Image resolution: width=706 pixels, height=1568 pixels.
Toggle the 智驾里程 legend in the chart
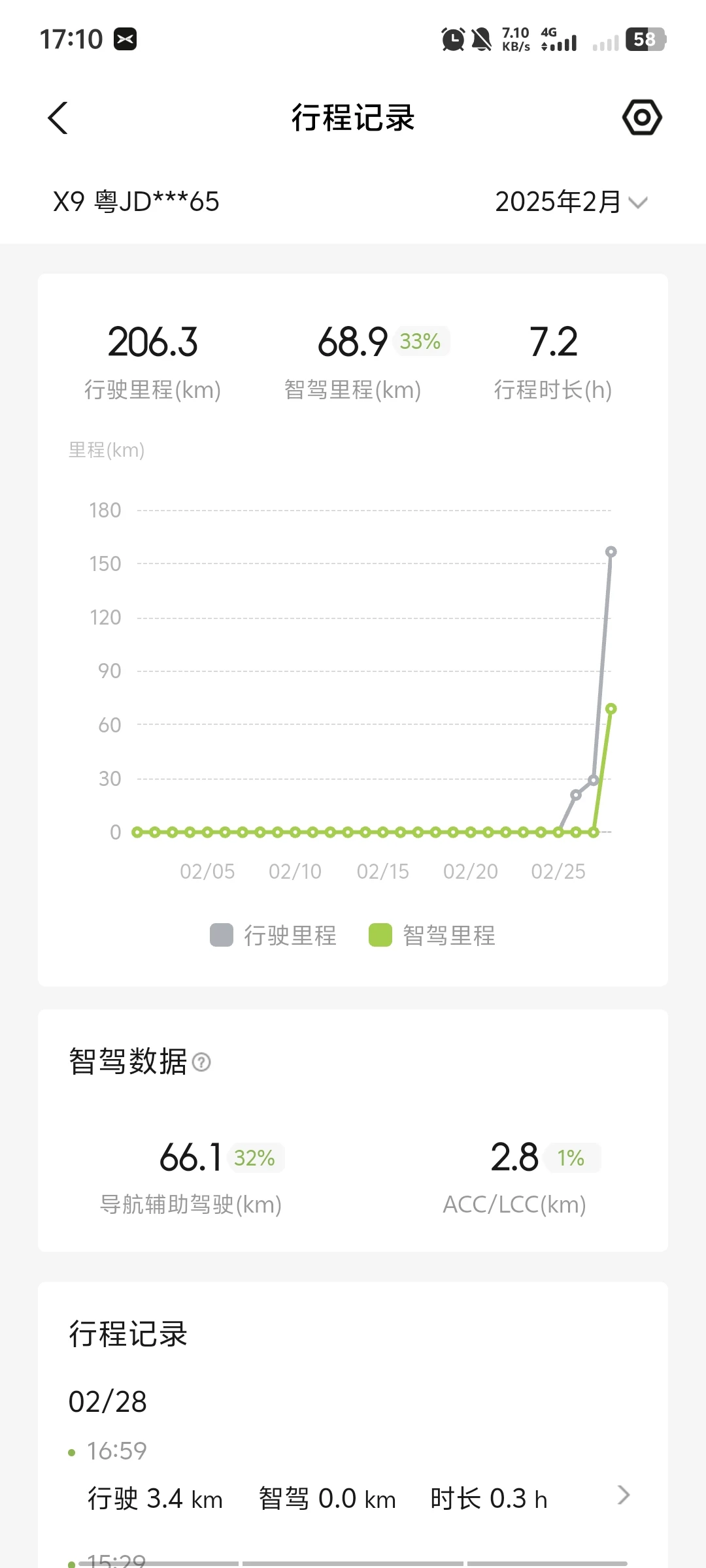432,935
